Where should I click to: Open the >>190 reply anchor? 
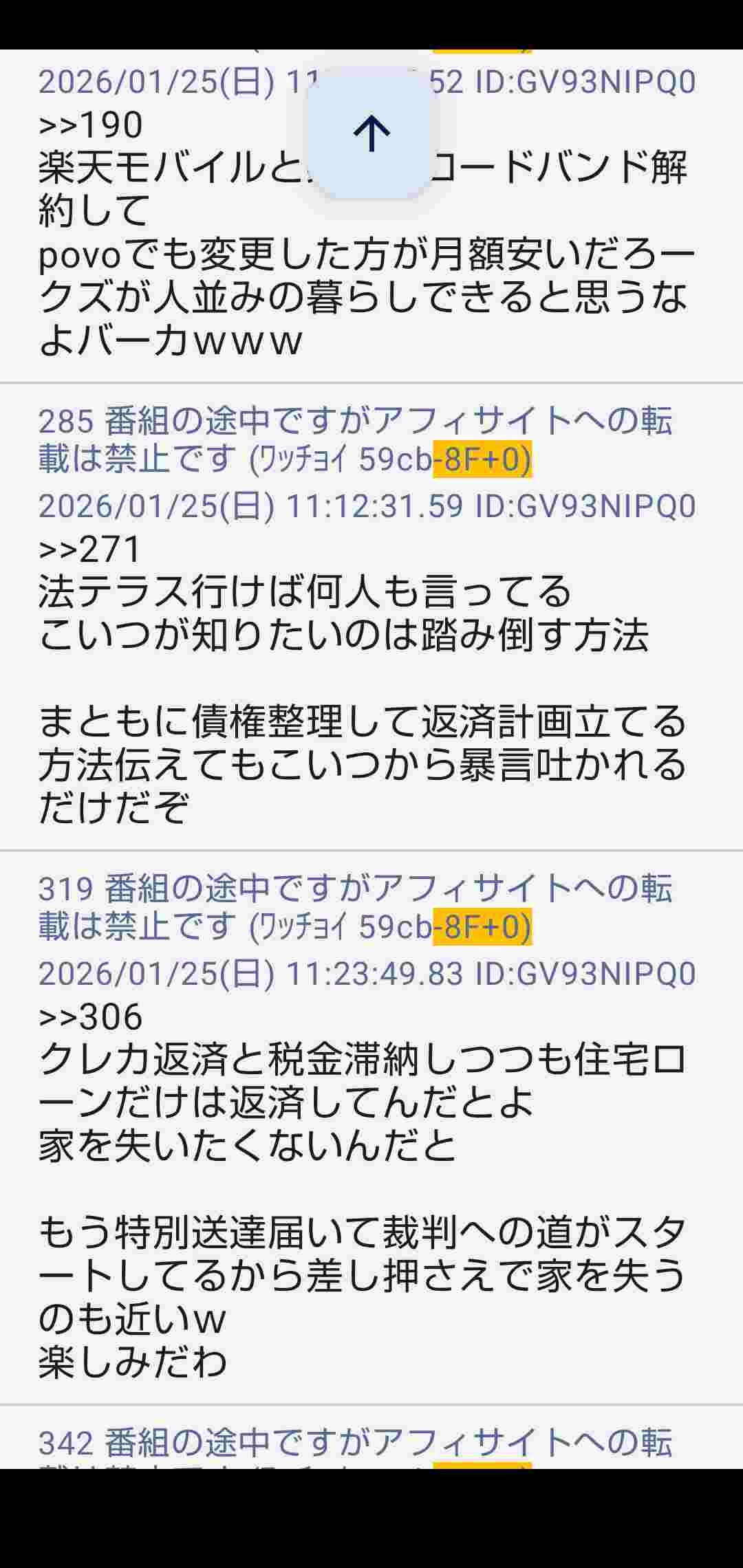91,125
